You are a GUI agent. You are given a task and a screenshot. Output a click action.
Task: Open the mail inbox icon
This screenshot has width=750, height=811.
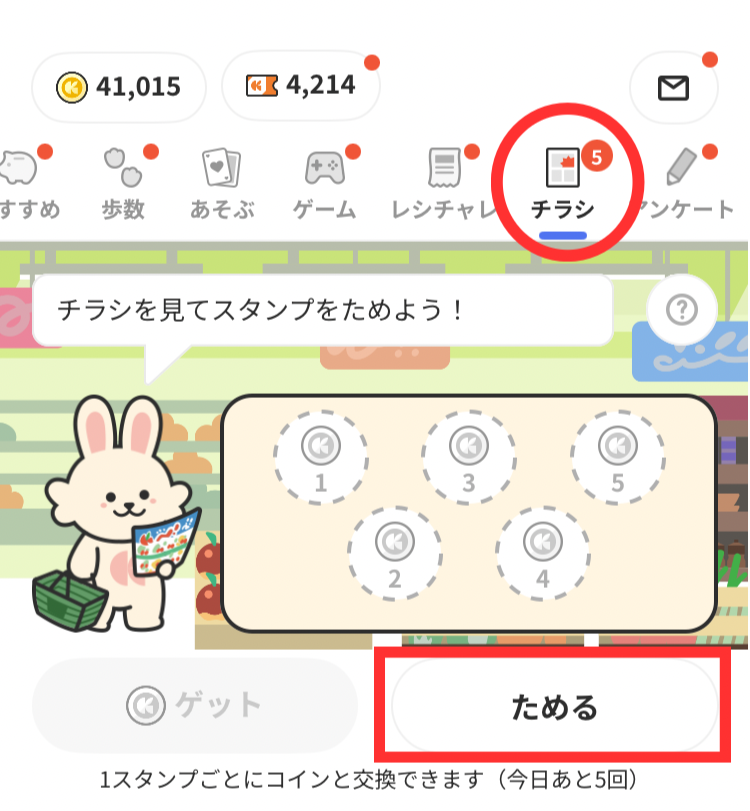[673, 88]
